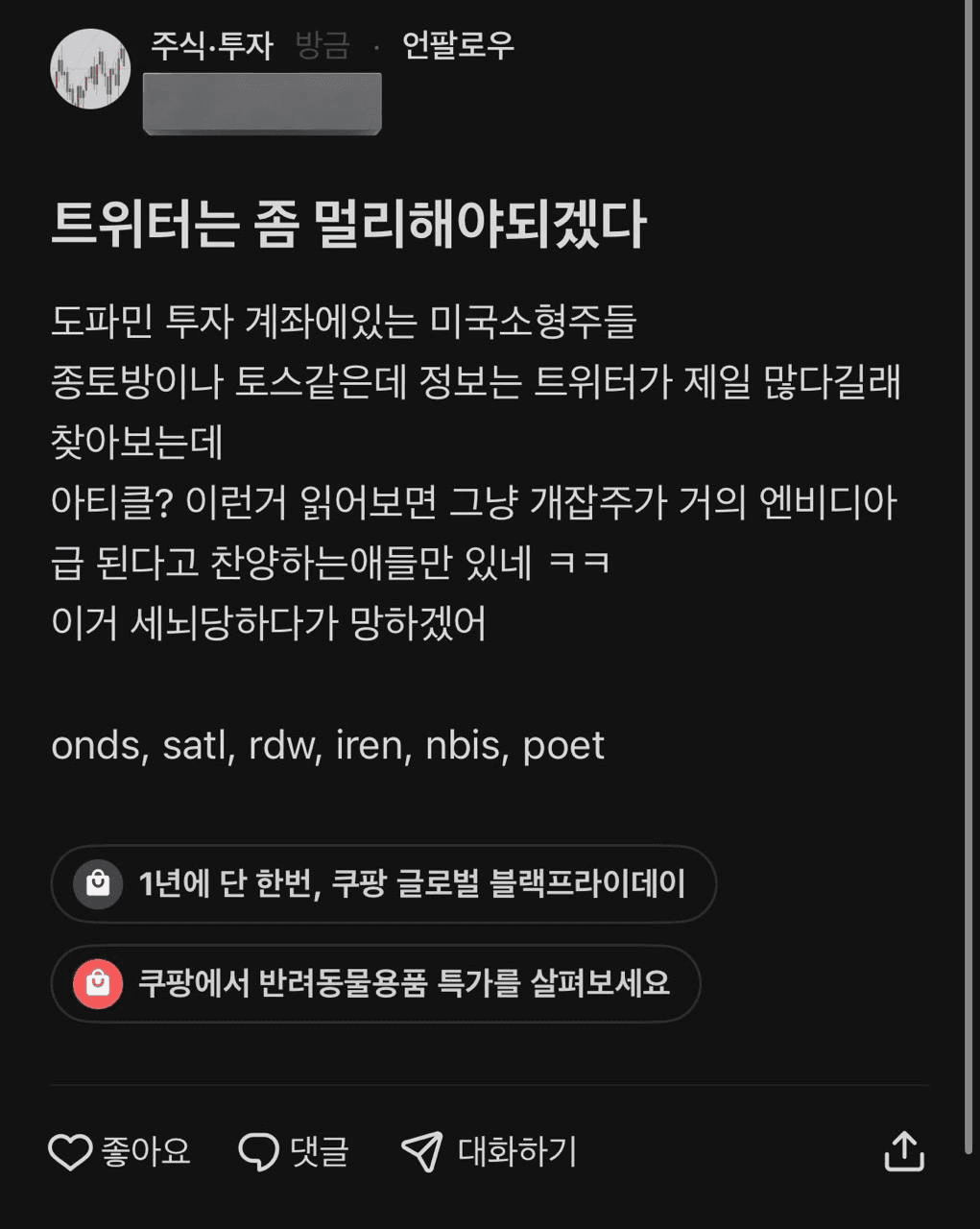Open the author's profile picture
This screenshot has height=1229, width=980.
90,69
